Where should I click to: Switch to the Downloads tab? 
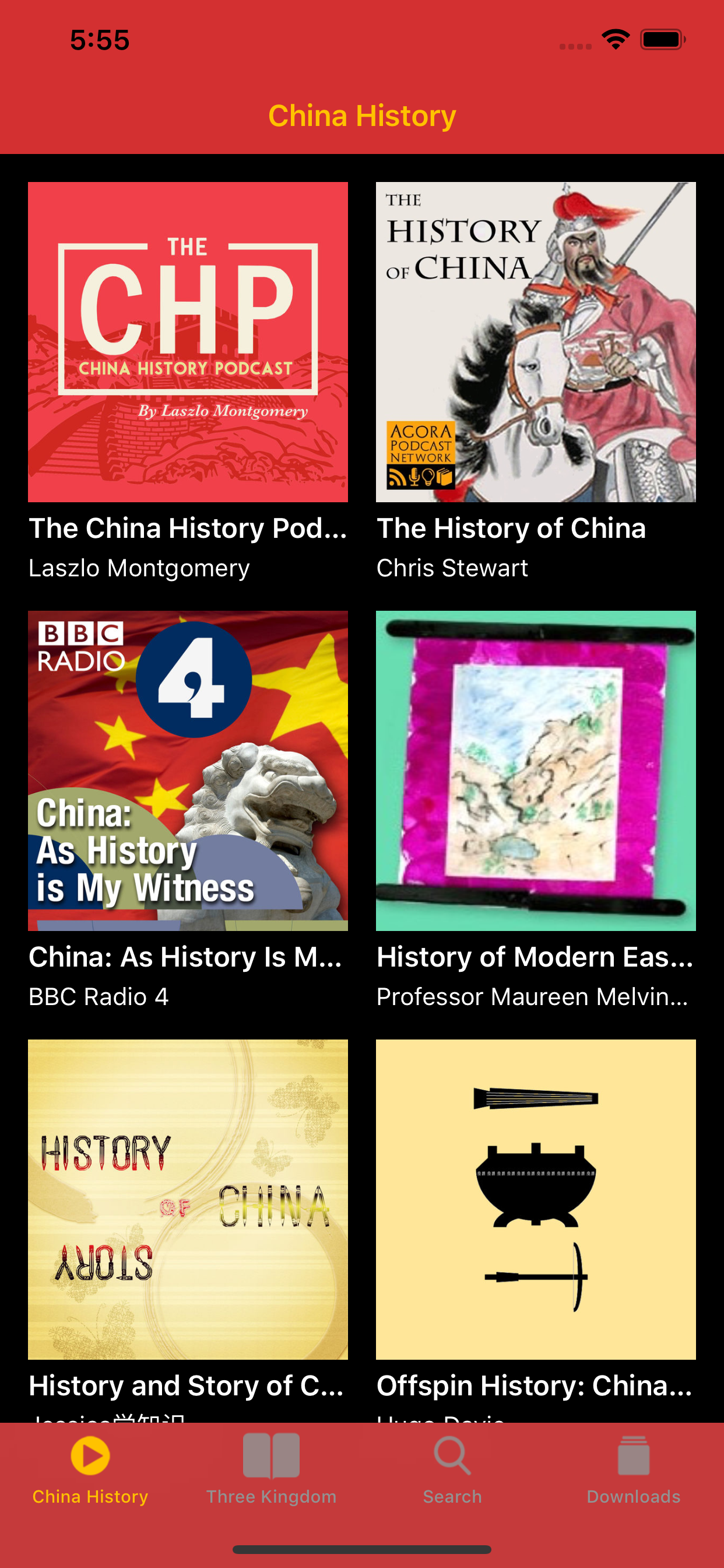tap(633, 1469)
